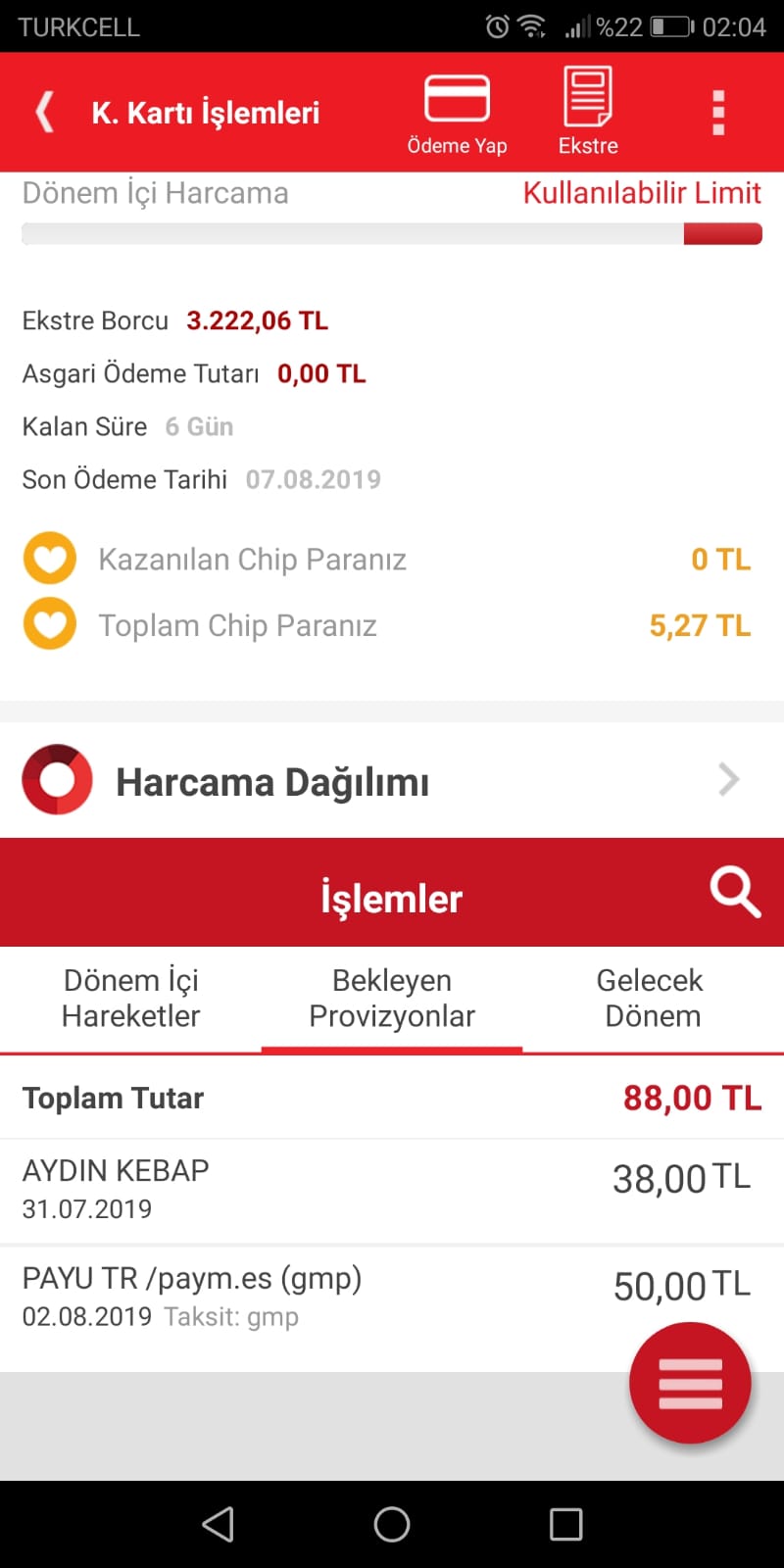784x1568 pixels.
Task: Open the AYDIN KEBAP transaction
Action: tap(392, 1191)
